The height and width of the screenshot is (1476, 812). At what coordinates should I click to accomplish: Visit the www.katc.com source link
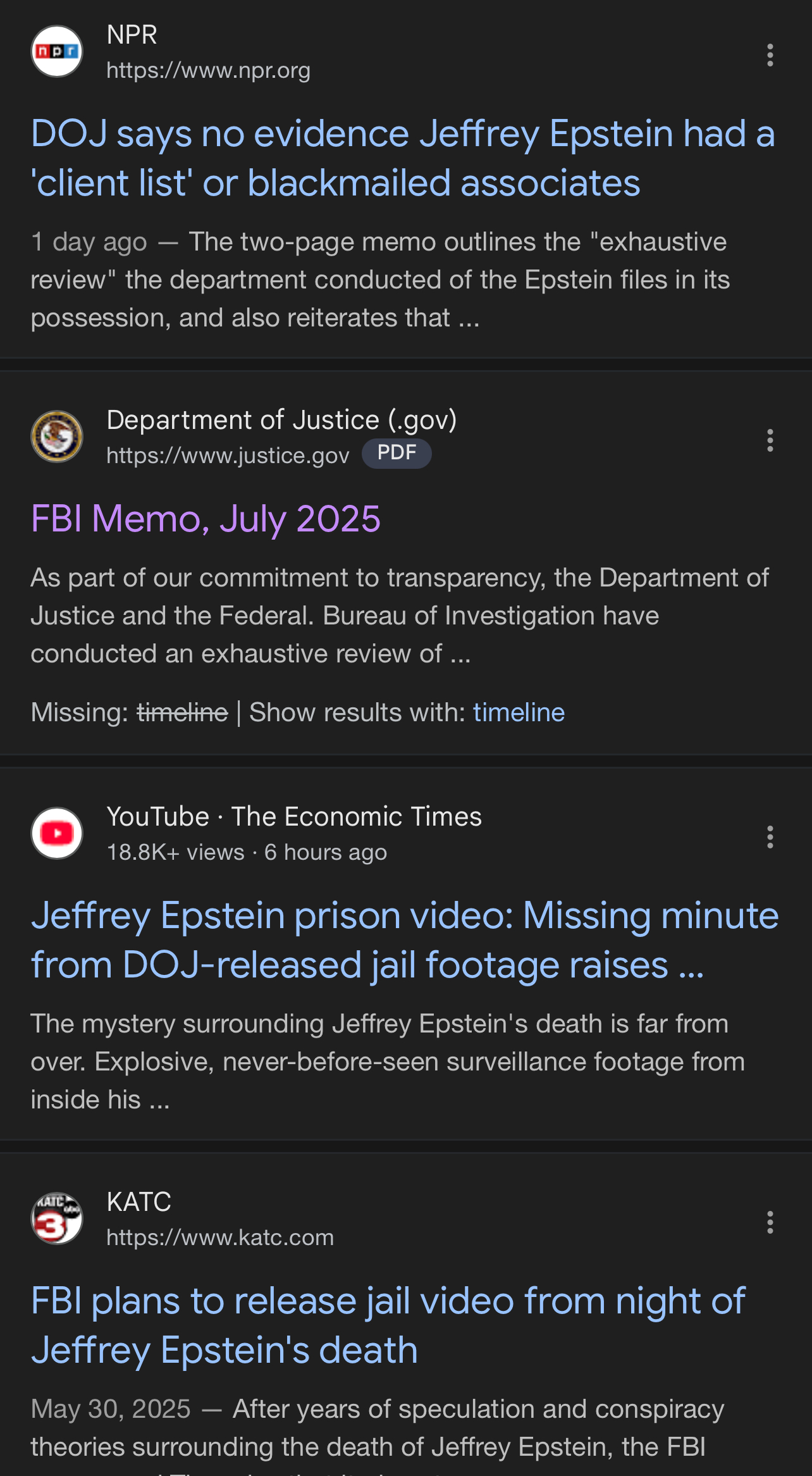(x=219, y=1237)
